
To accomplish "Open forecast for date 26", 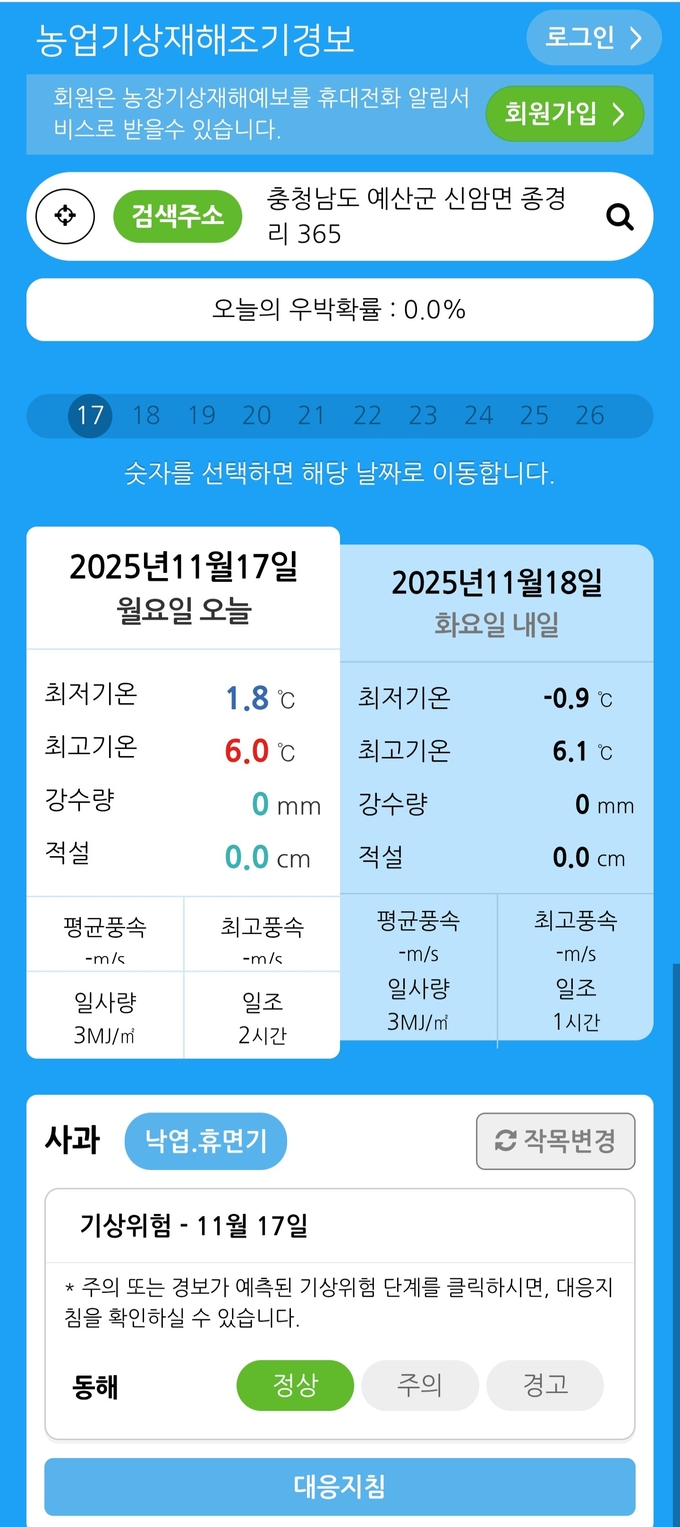I will coord(590,415).
